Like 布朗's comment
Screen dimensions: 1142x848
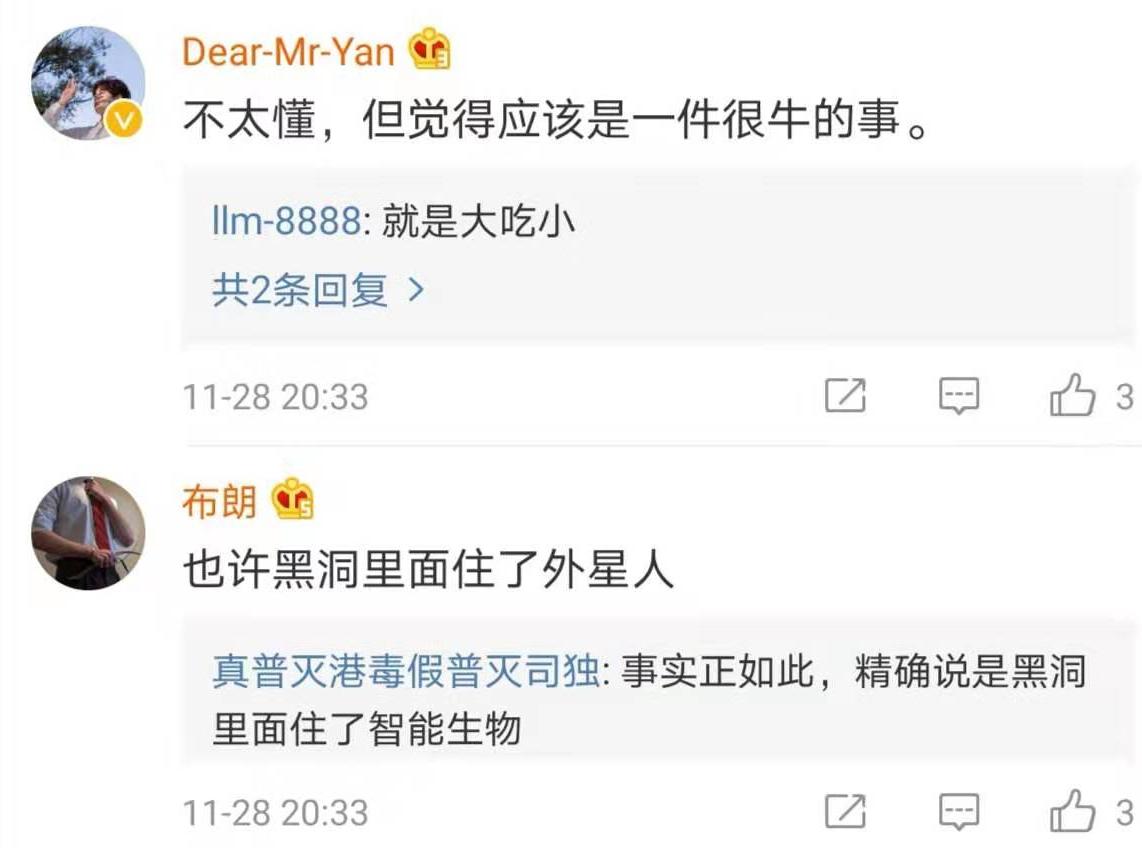pyautogui.click(x=1073, y=811)
